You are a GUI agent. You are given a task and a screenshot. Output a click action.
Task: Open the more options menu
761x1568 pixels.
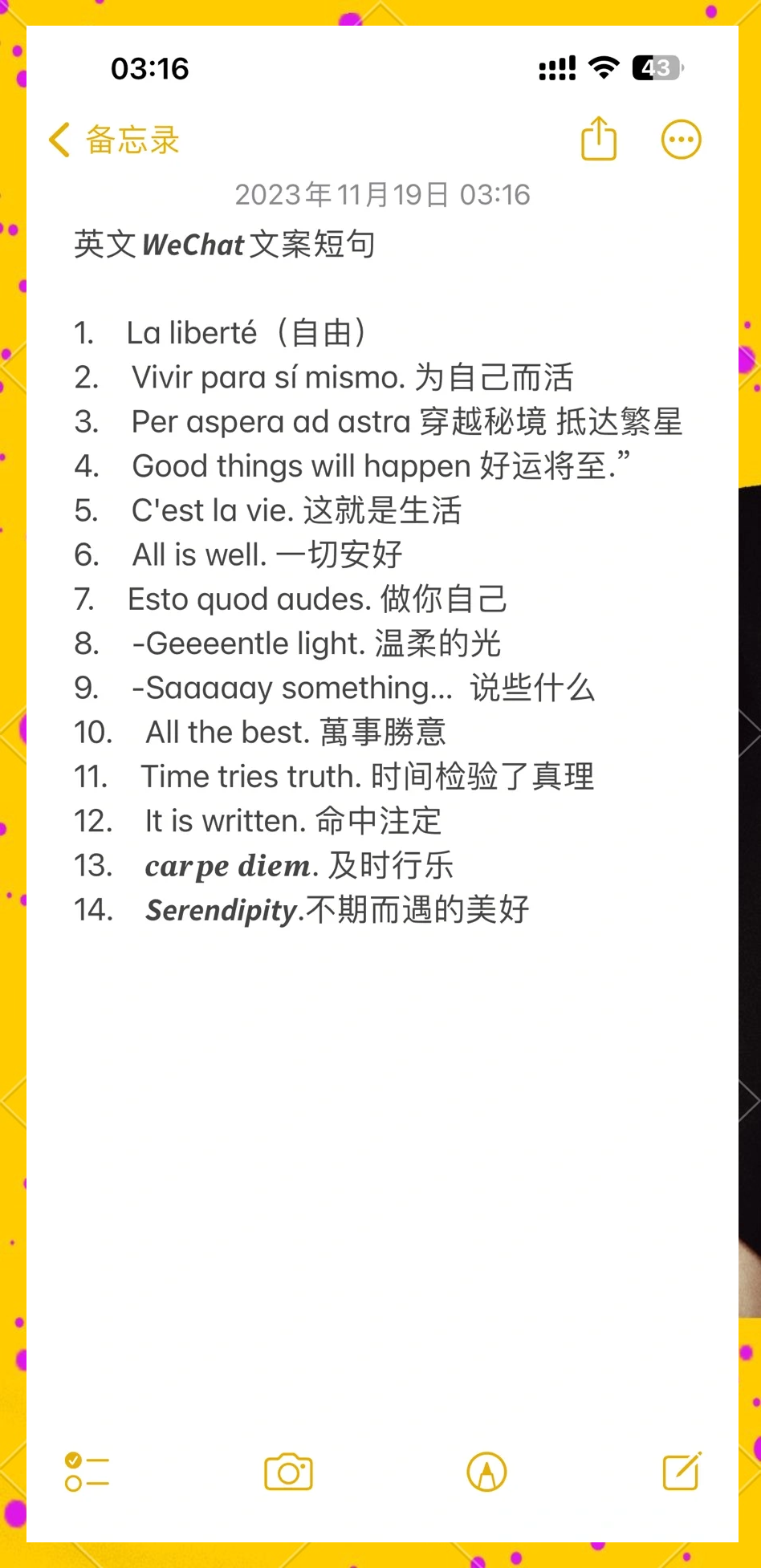681,140
